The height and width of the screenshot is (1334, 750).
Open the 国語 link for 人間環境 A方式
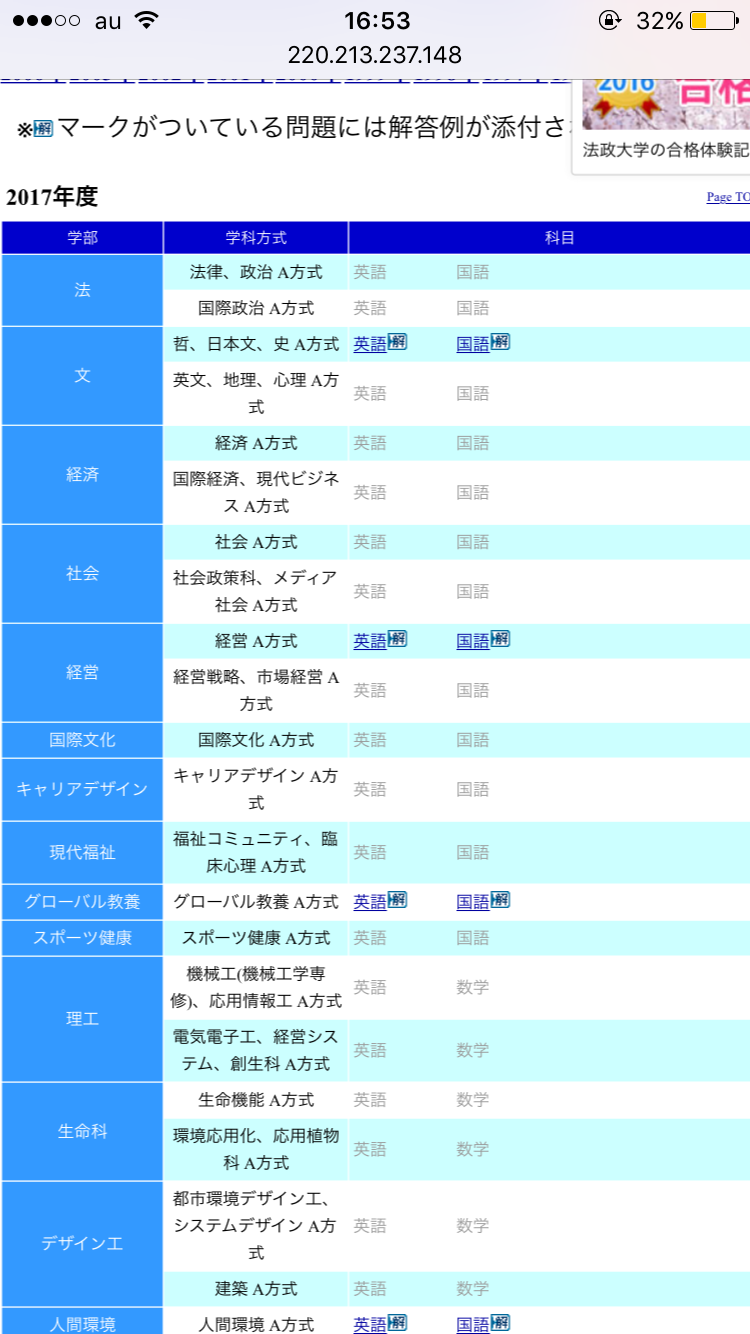pos(473,1324)
